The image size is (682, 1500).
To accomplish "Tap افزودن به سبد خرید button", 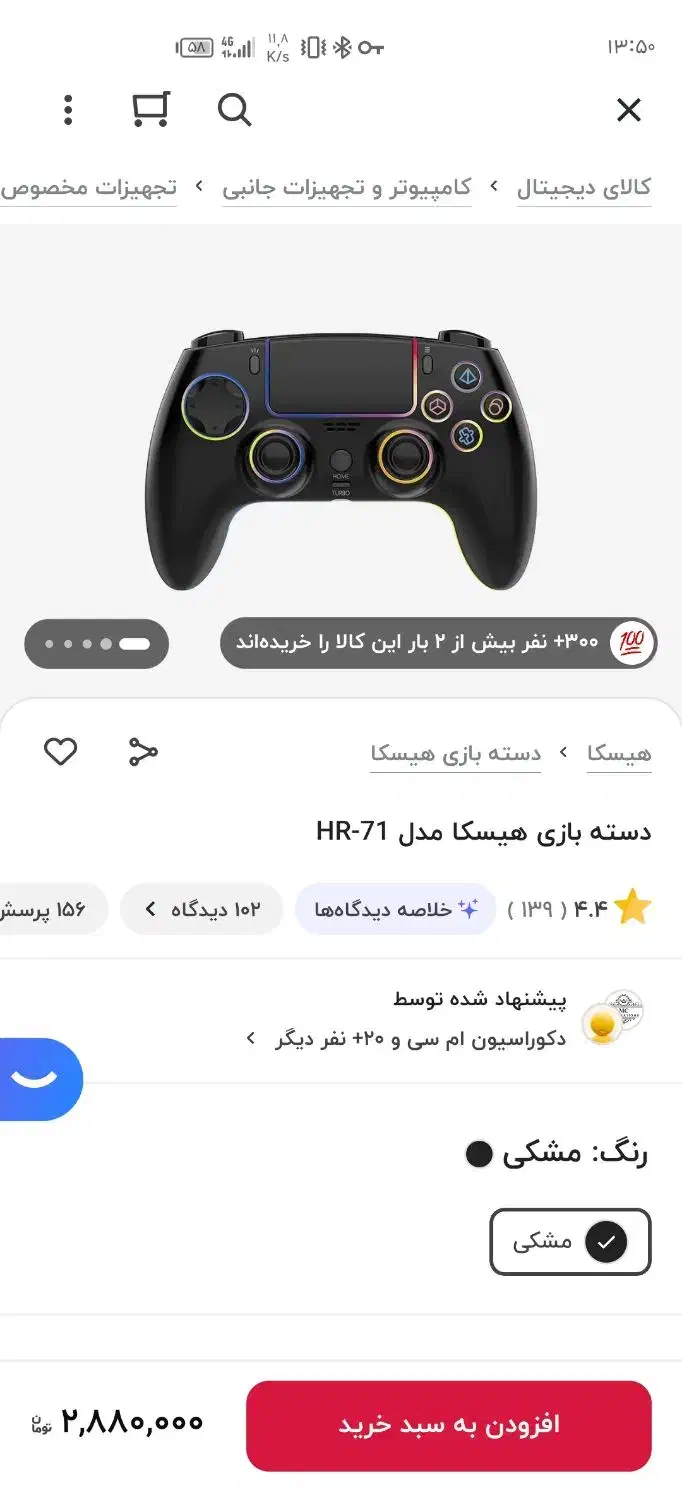I will tap(449, 1426).
